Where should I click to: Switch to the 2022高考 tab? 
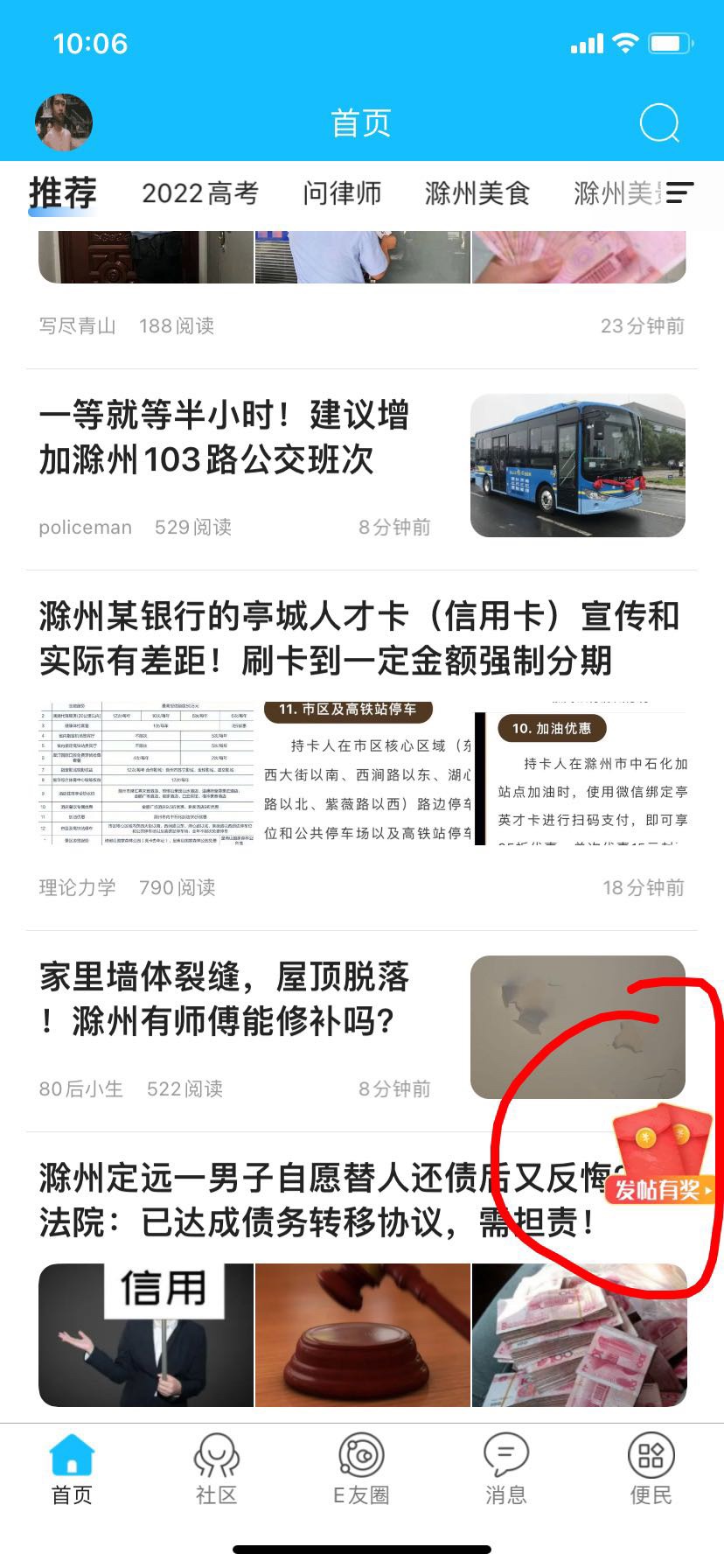pyautogui.click(x=200, y=193)
